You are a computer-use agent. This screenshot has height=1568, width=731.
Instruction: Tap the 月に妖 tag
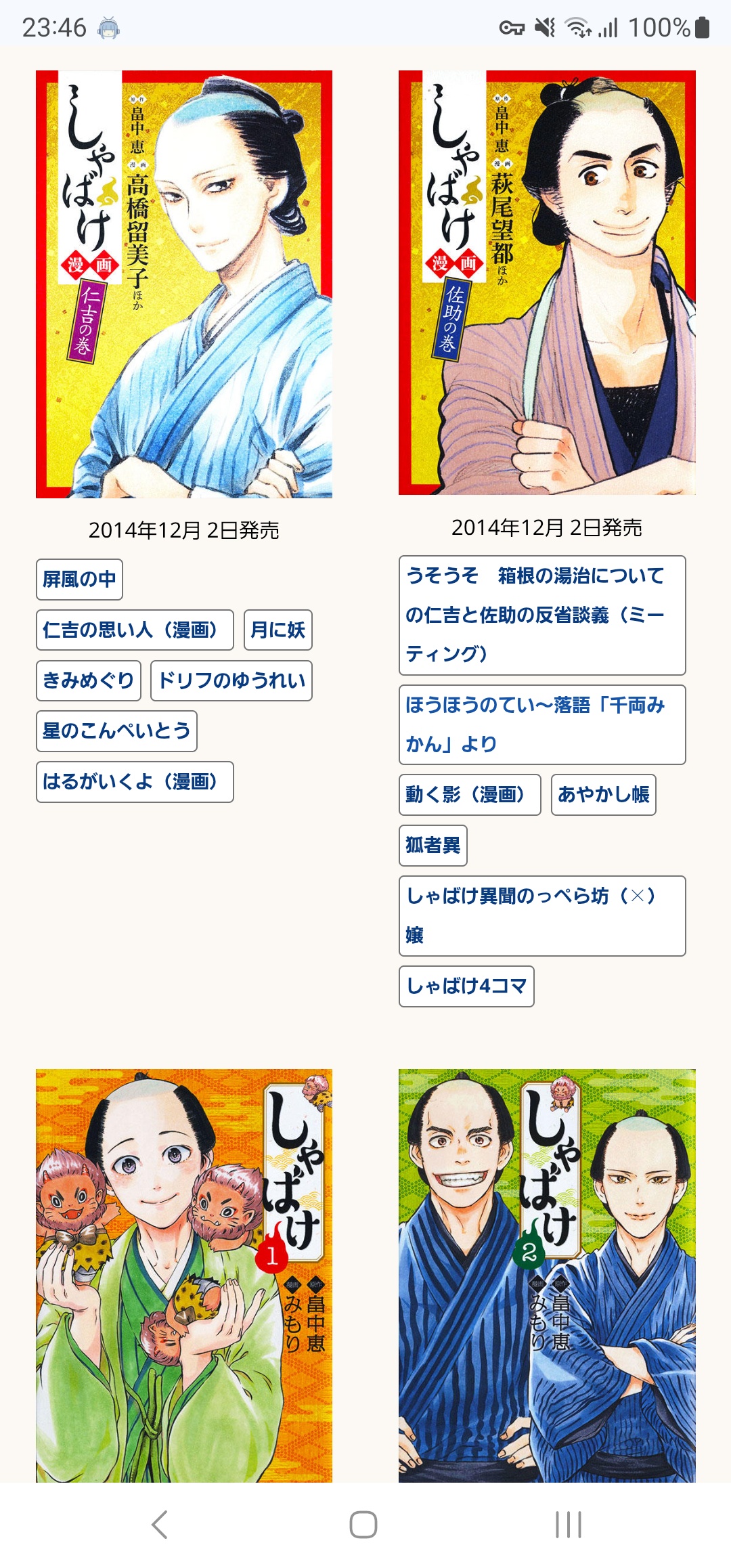tap(278, 630)
